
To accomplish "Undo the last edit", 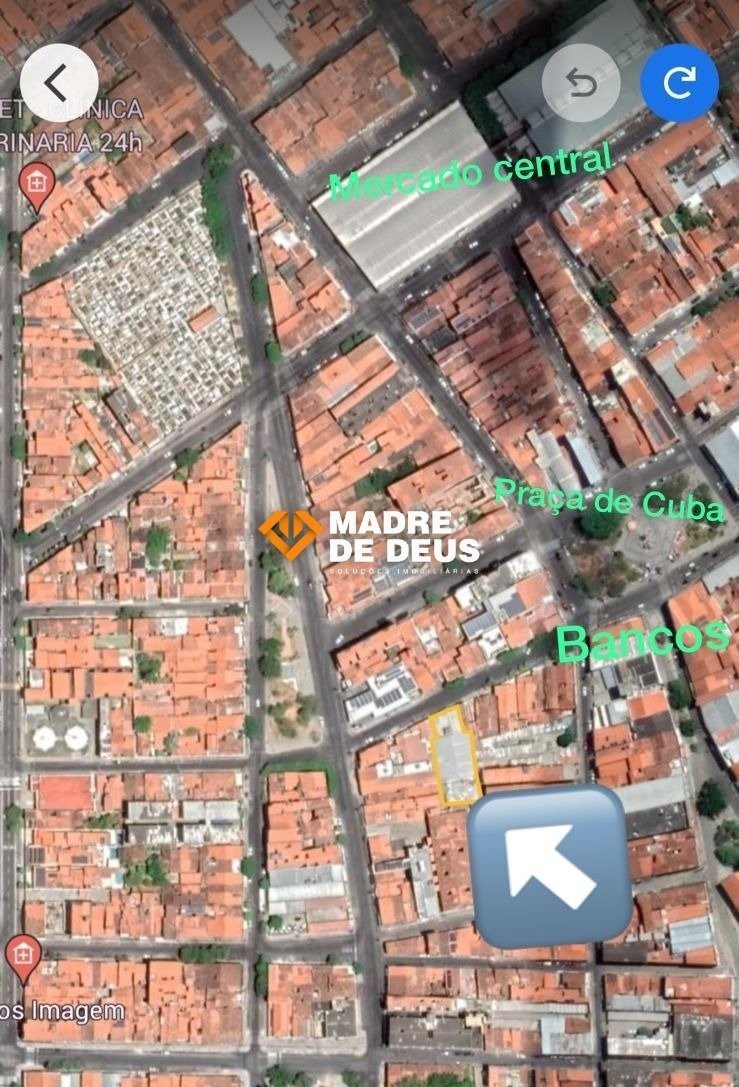I will (581, 84).
